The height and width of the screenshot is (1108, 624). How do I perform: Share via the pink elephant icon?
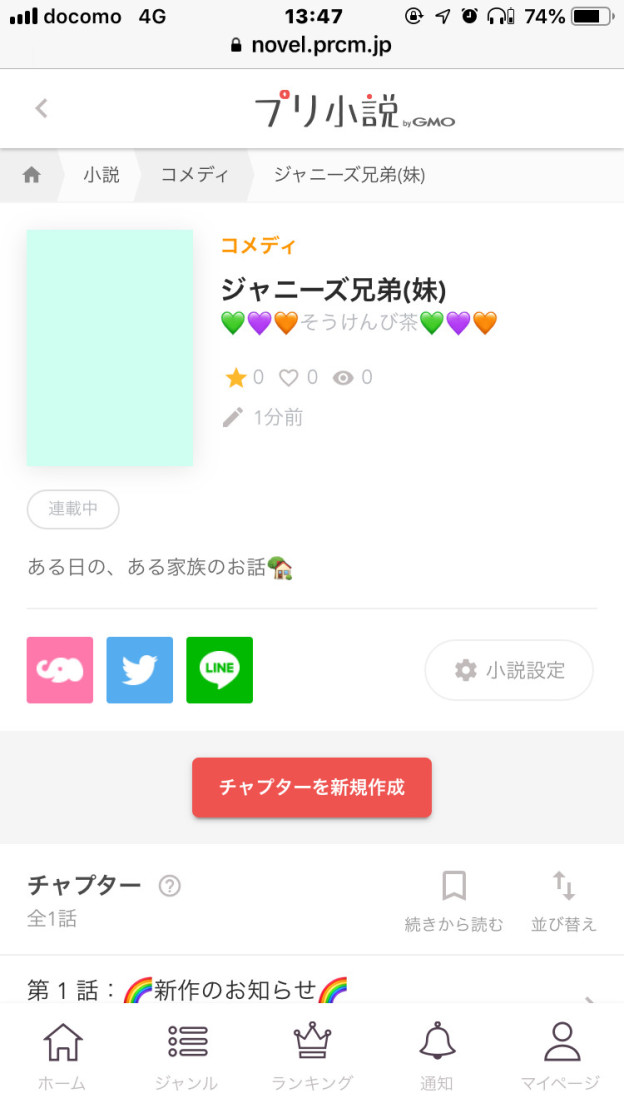click(60, 670)
